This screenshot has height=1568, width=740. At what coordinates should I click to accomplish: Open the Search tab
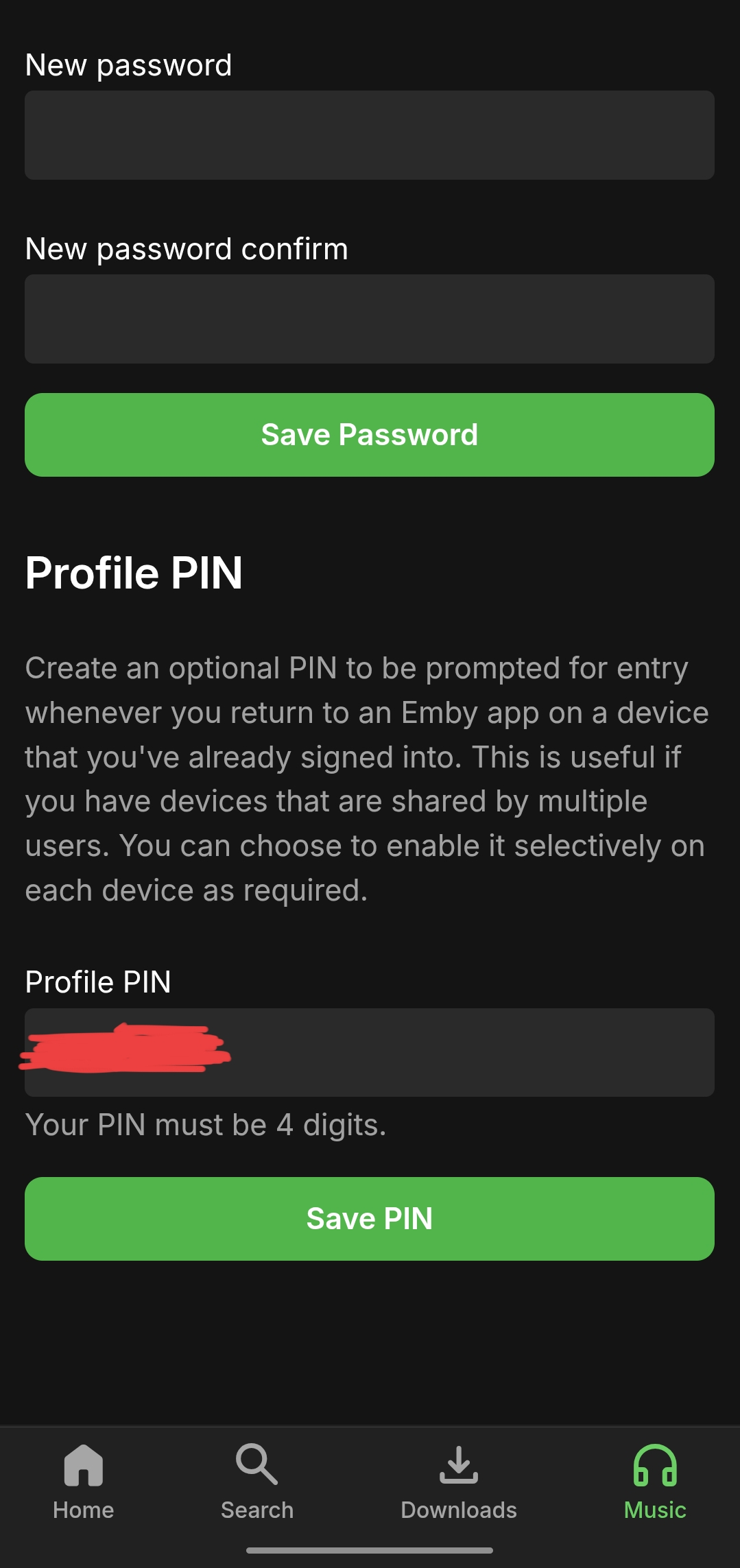click(257, 1482)
